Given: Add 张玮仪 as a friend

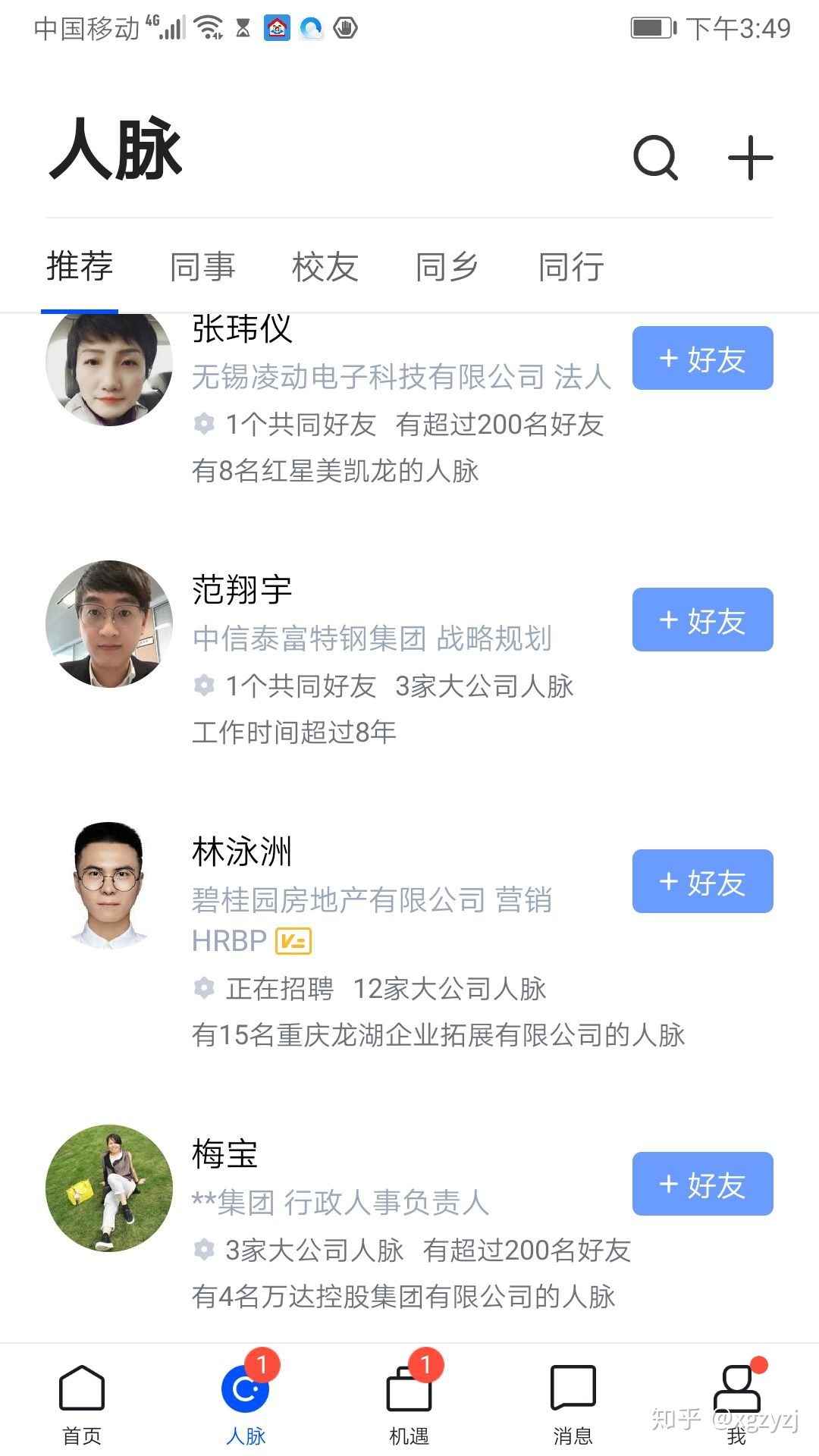Looking at the screenshot, I should point(702,359).
